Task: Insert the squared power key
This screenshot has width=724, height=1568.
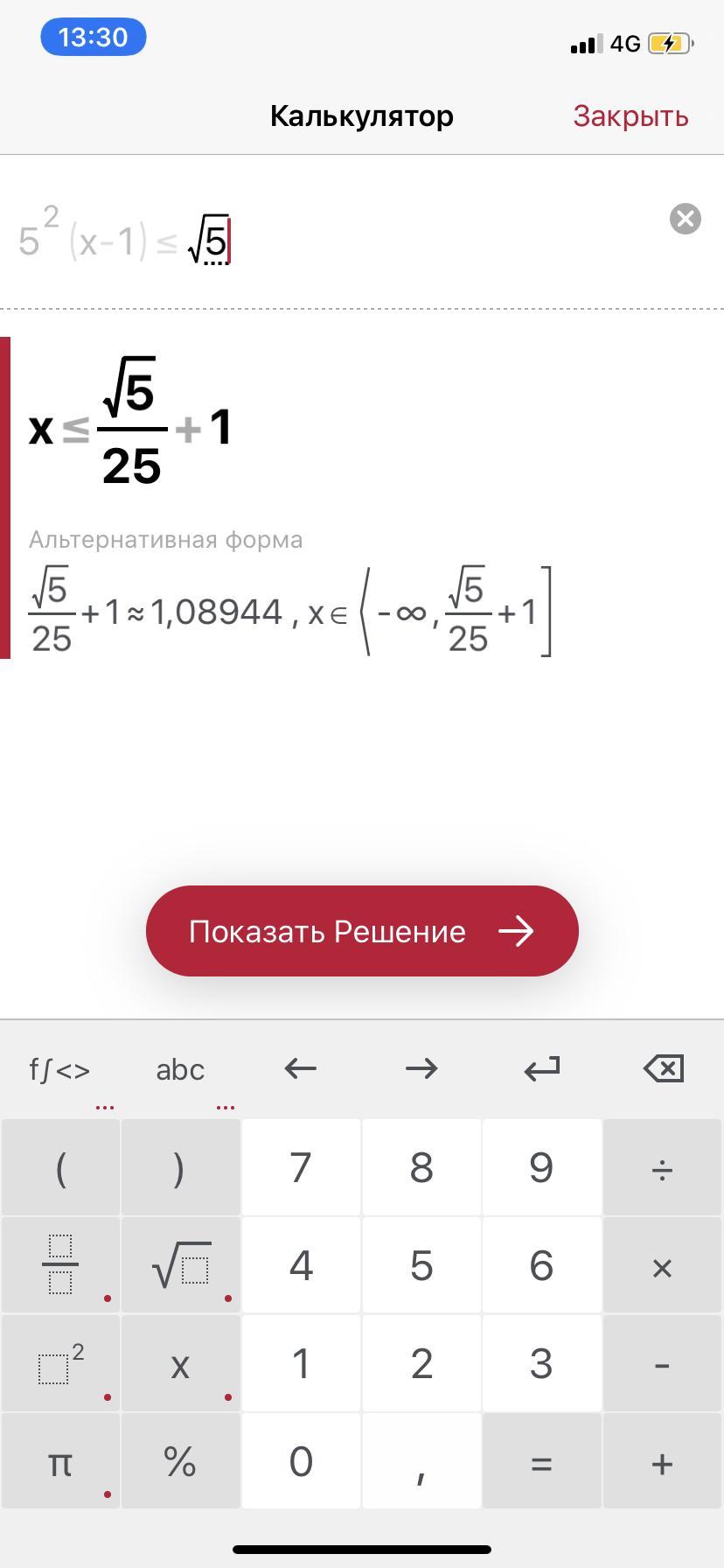Action: [60, 1363]
